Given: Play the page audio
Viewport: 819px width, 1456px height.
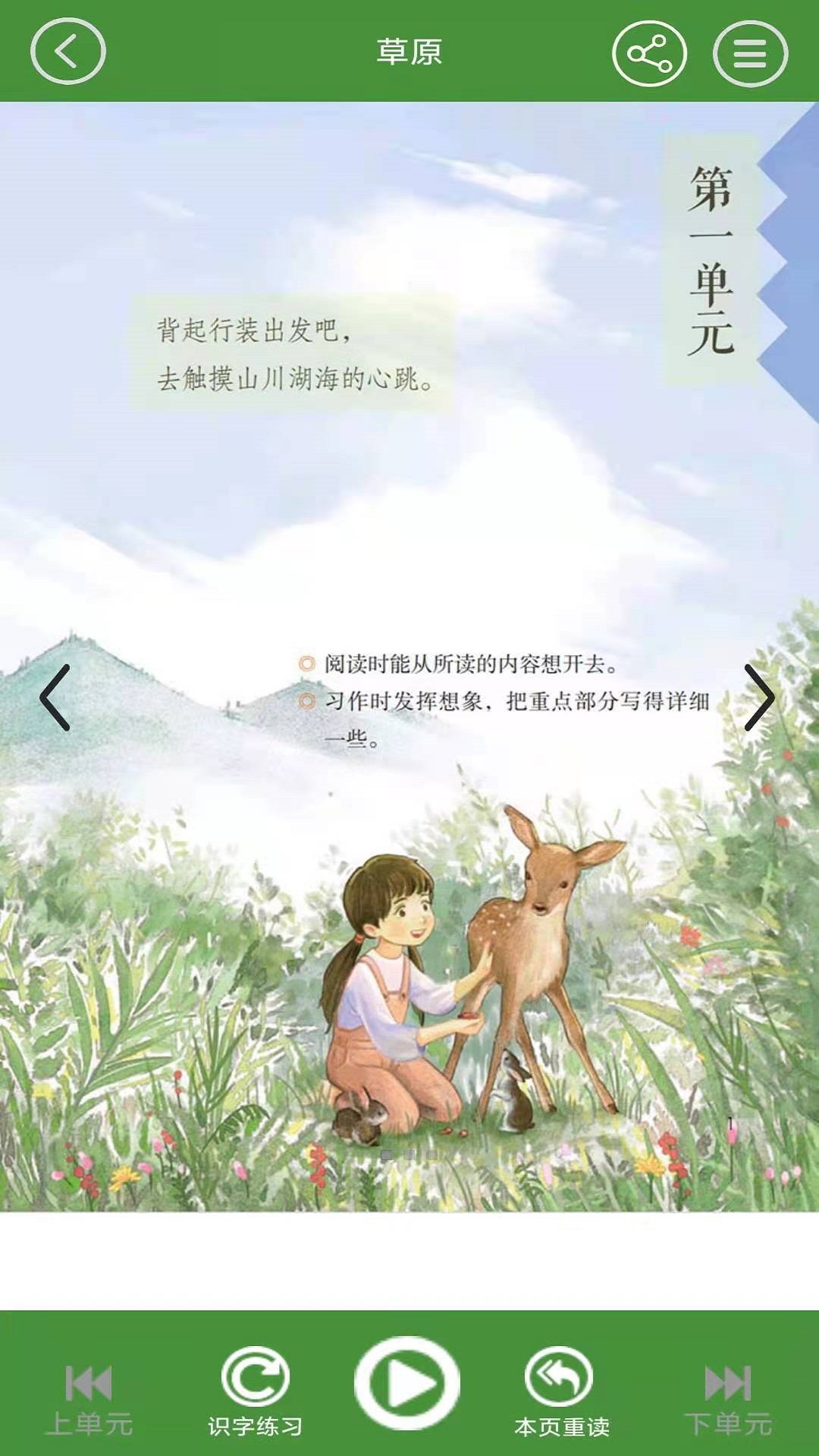Looking at the screenshot, I should (x=408, y=1384).
